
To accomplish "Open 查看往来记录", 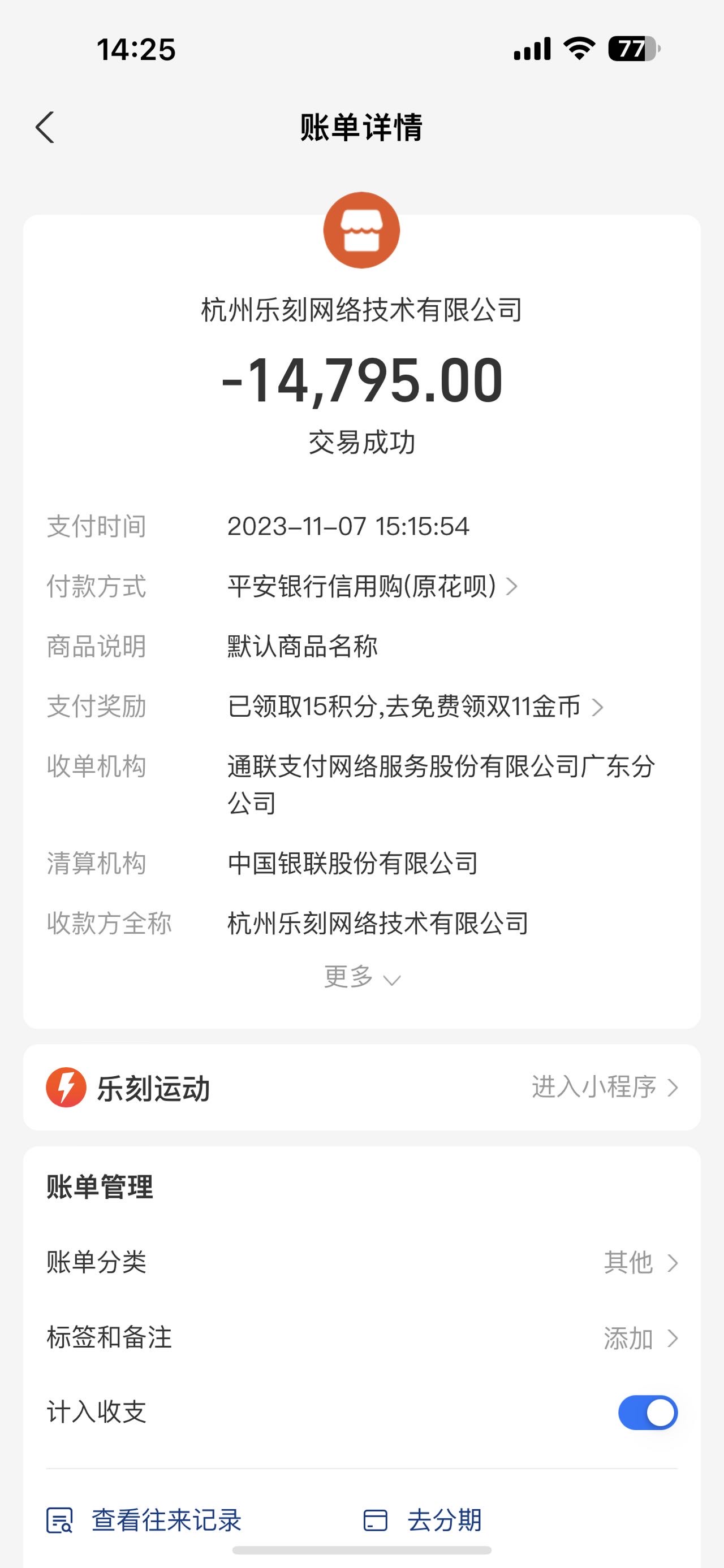I will [144, 1520].
